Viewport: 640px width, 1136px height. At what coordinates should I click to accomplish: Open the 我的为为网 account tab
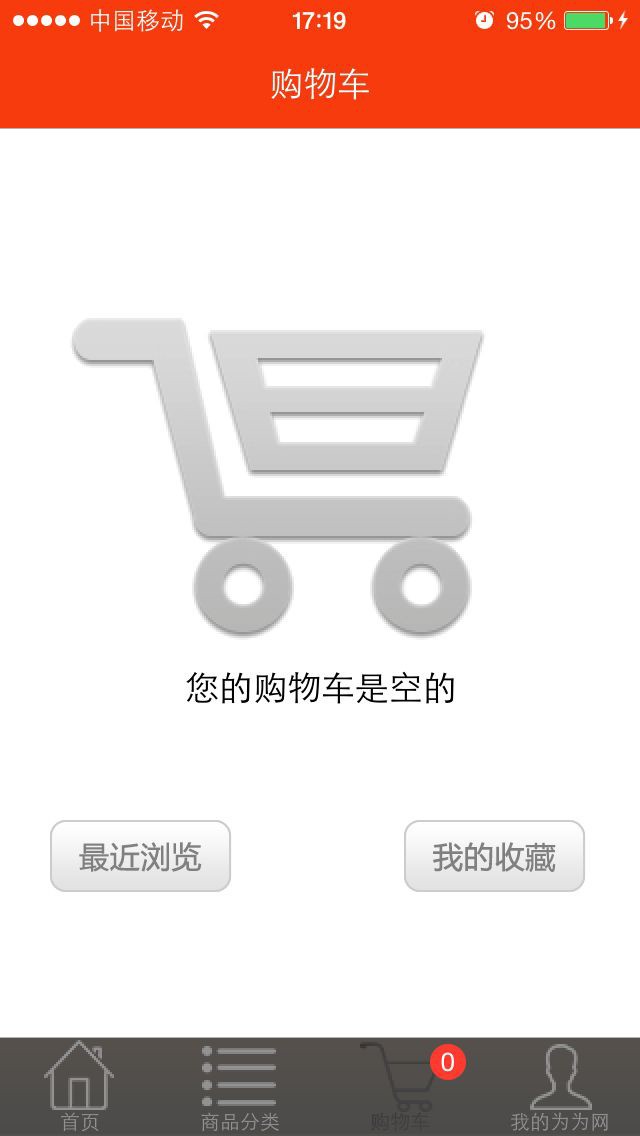click(560, 1088)
